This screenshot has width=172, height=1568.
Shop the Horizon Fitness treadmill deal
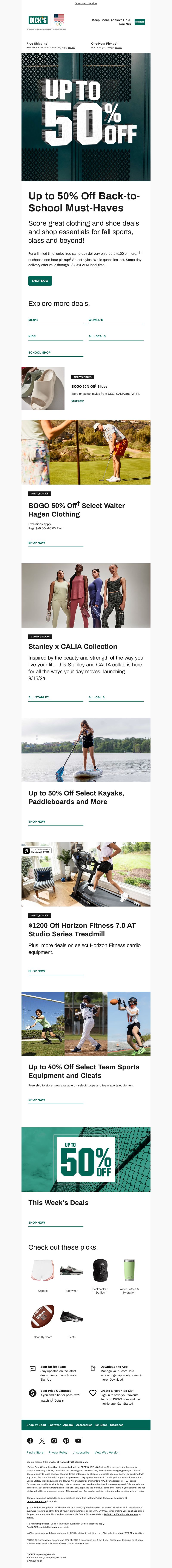pyautogui.click(x=37, y=971)
